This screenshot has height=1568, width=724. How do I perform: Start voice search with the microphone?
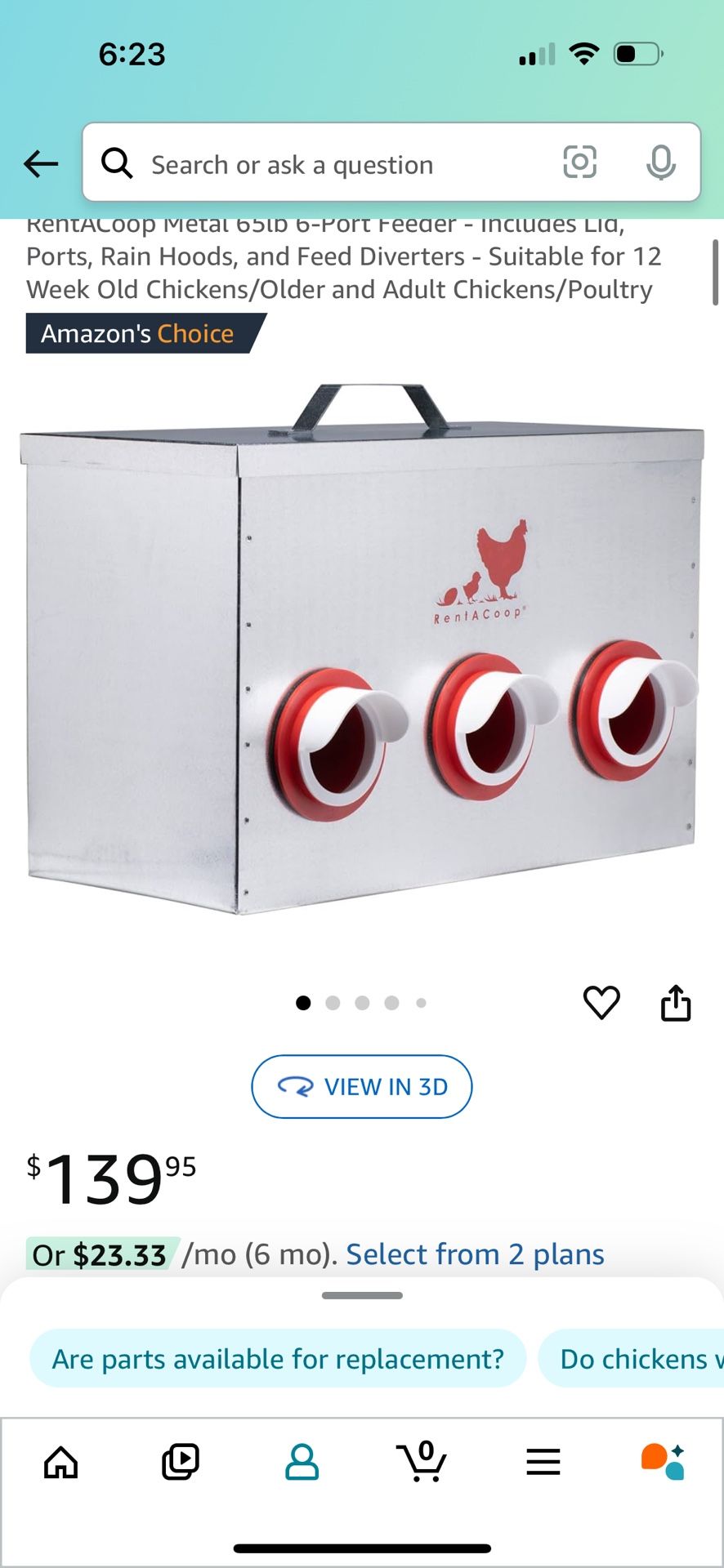pyautogui.click(x=660, y=163)
